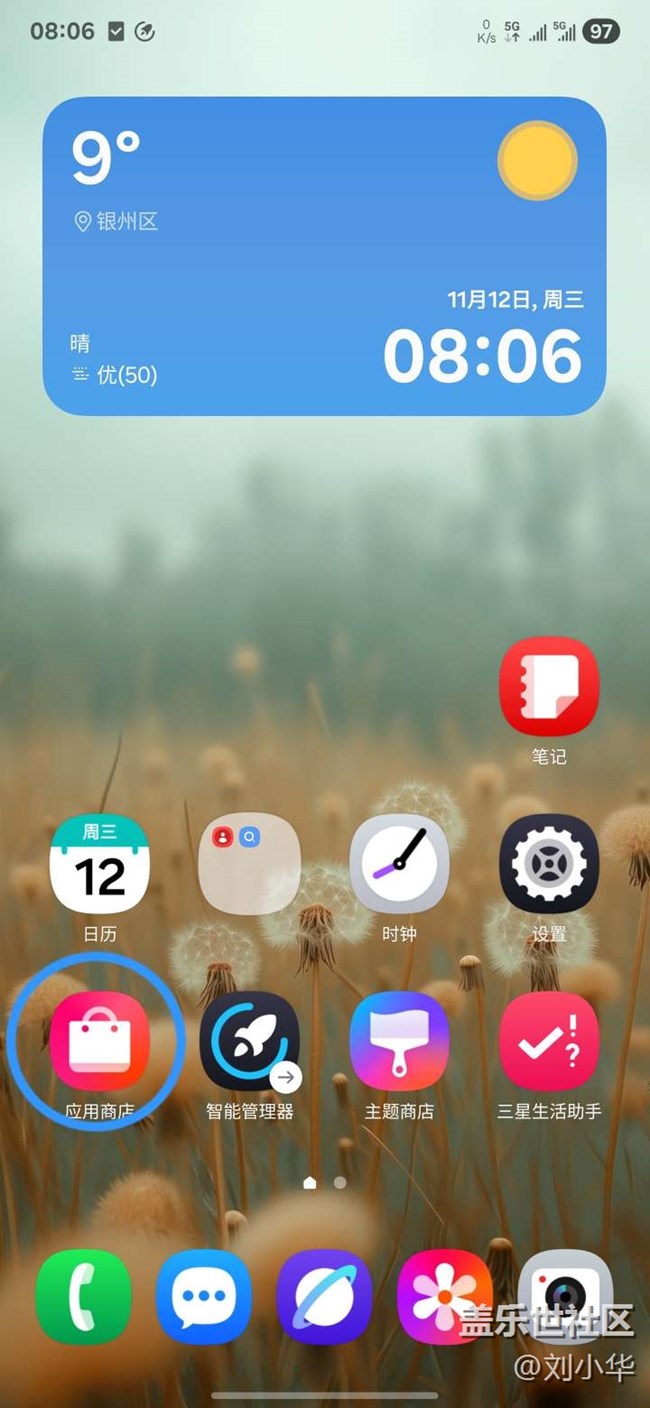
Task: Launch the purple planet browser in the dock
Action: 324,1297
